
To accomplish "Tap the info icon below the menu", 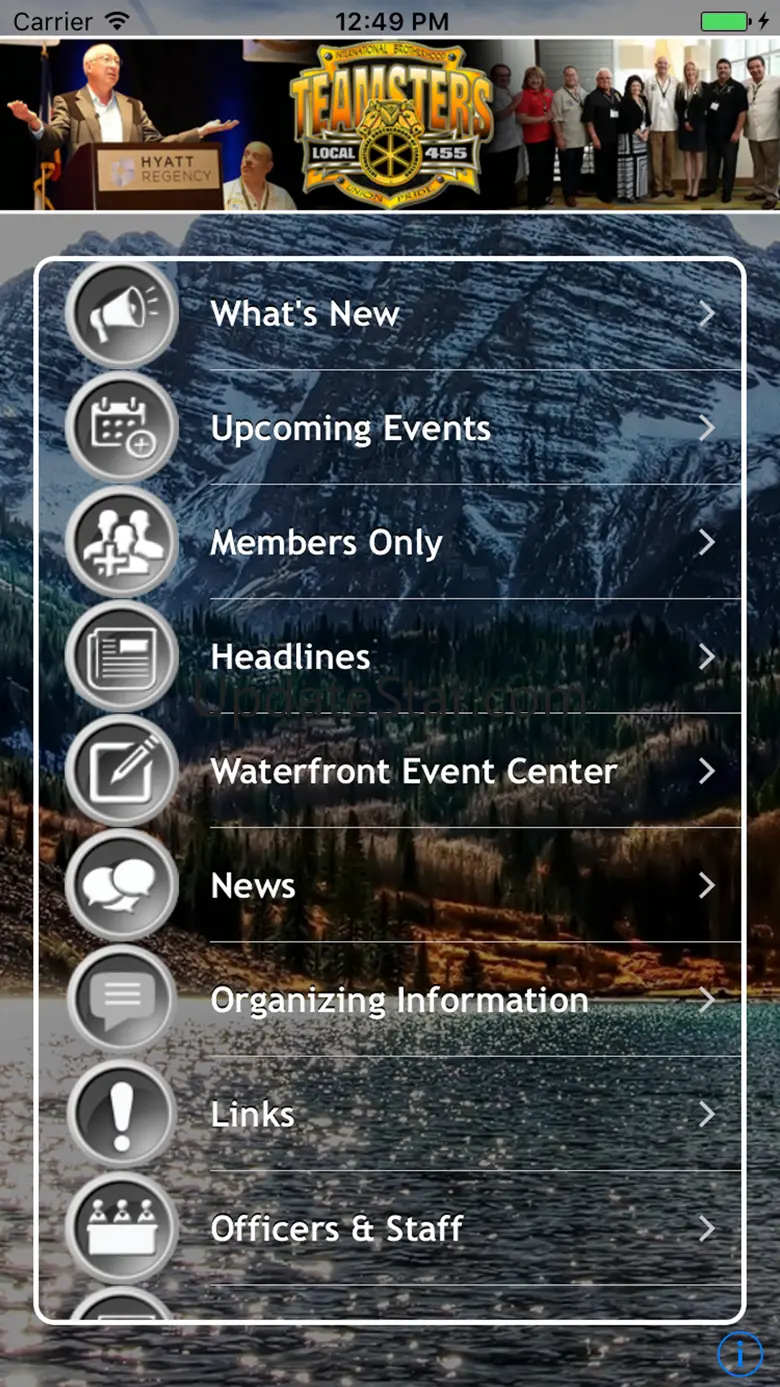I will 739,1355.
